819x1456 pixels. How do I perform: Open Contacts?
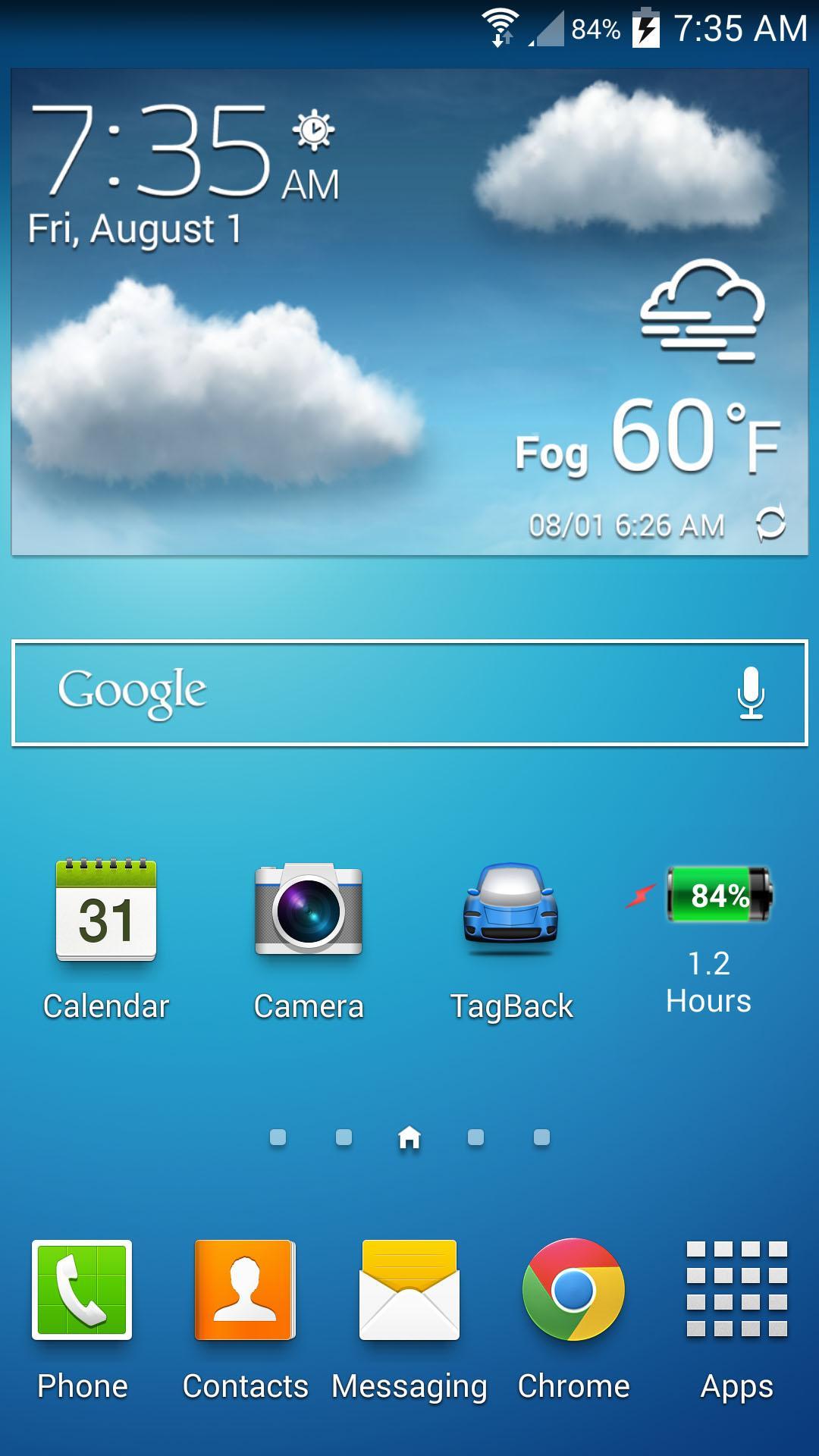[245, 1319]
